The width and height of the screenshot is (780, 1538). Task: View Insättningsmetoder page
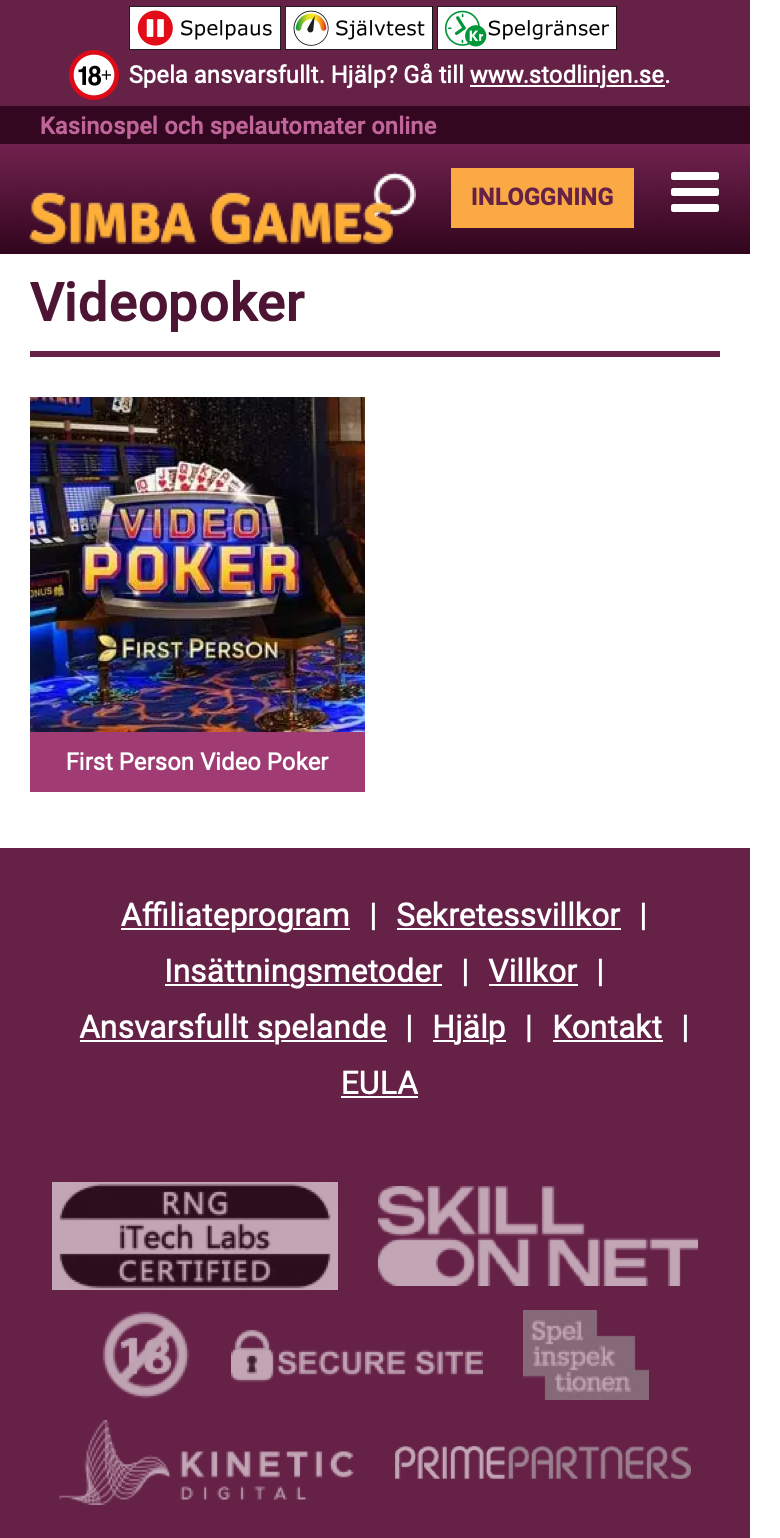303,971
